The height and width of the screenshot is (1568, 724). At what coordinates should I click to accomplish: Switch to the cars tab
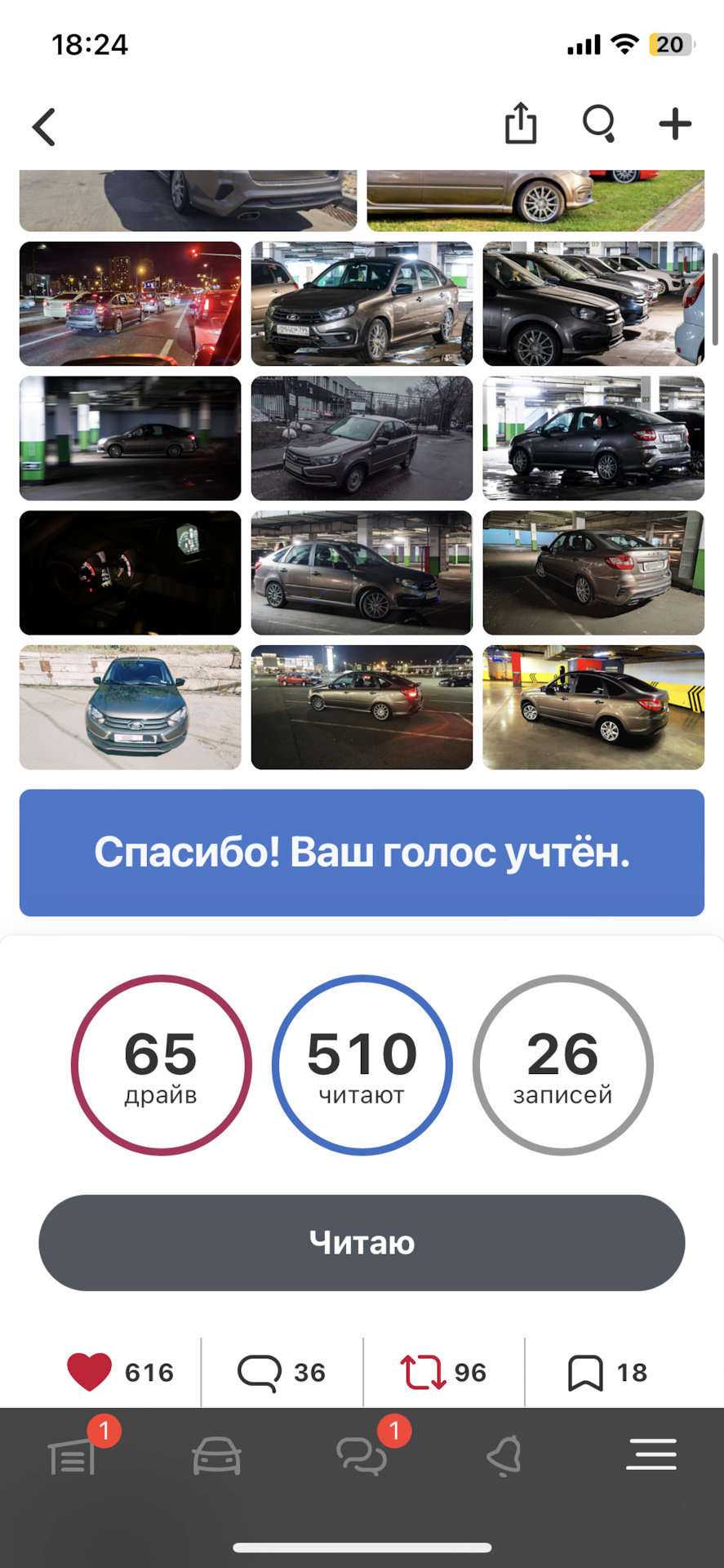216,1457
